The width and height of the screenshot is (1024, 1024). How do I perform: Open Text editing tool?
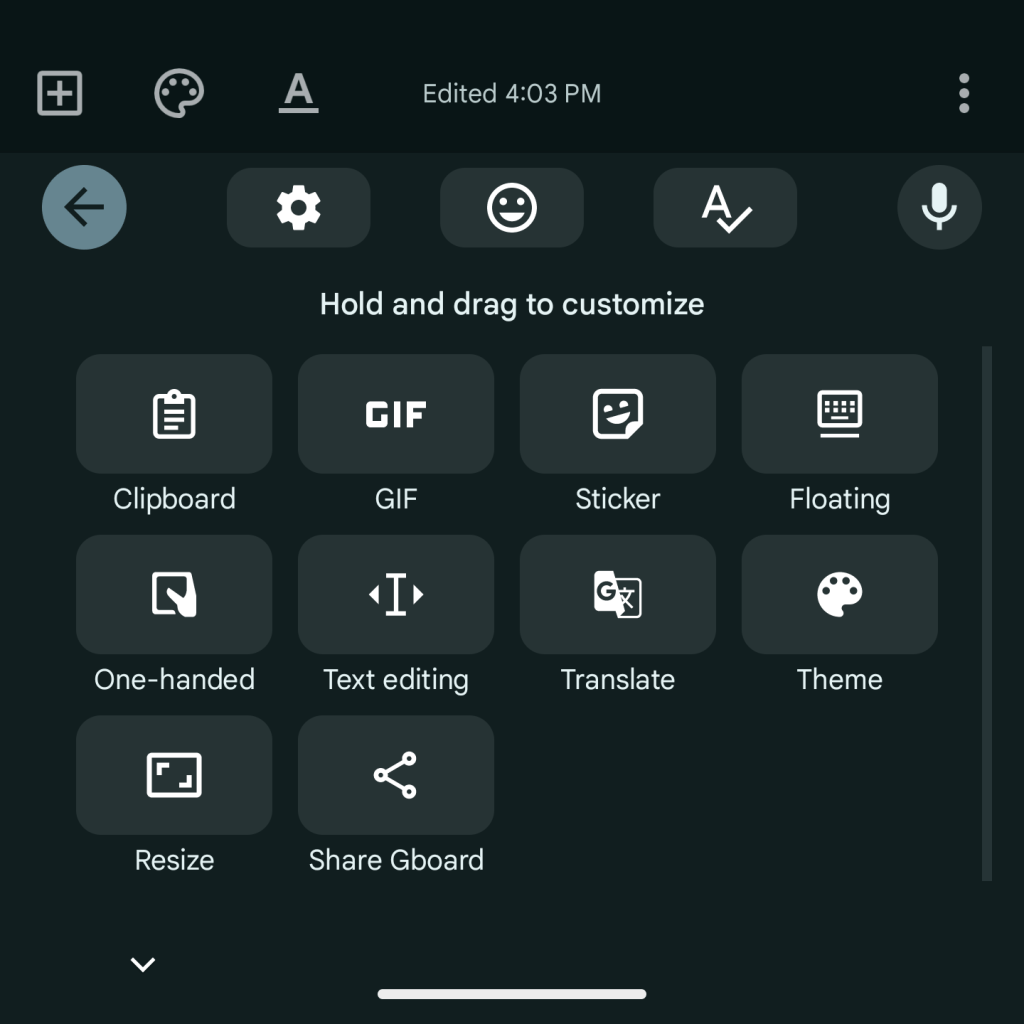[396, 594]
